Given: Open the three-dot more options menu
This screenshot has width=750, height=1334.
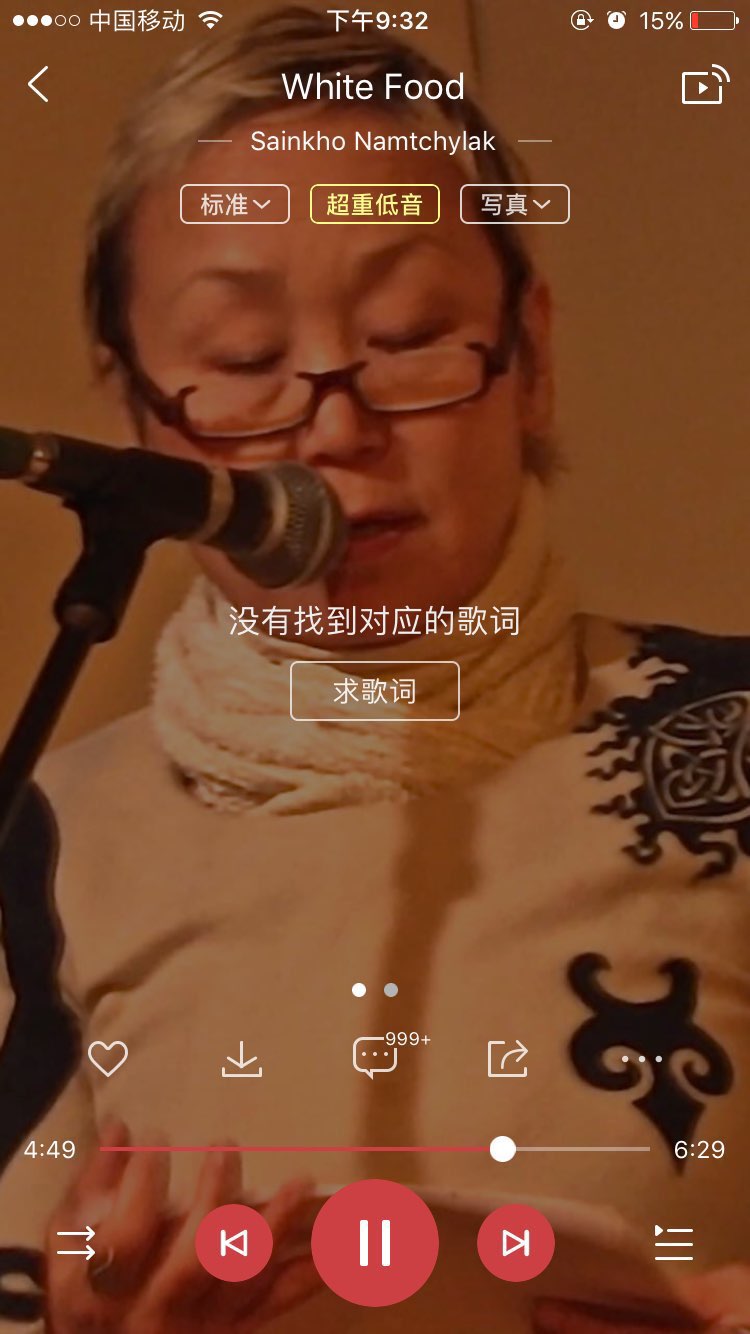Looking at the screenshot, I should pos(641,1058).
